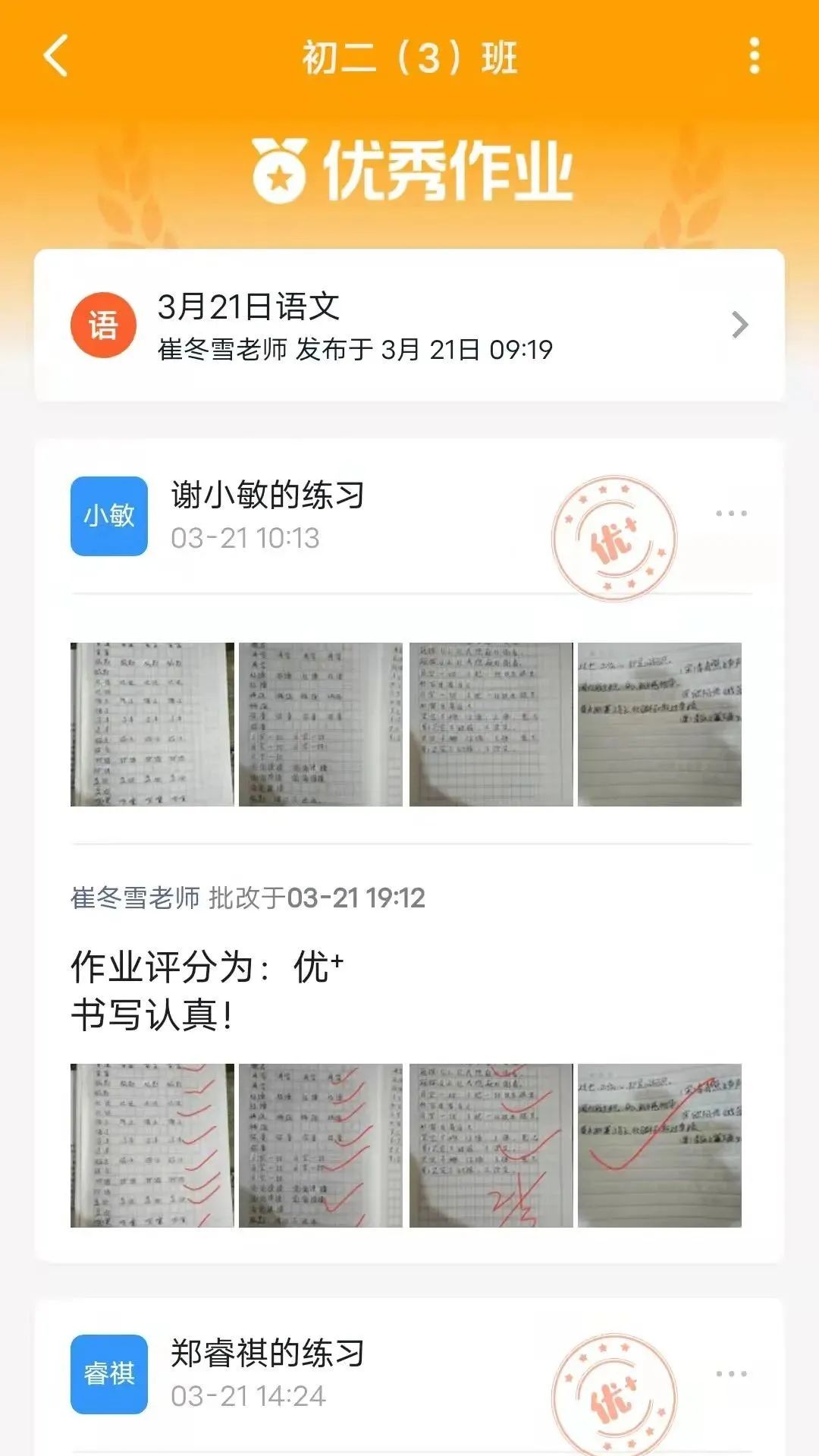View 谢小敏's first submitted homework photo
The width and height of the screenshot is (819, 1456).
[x=152, y=724]
